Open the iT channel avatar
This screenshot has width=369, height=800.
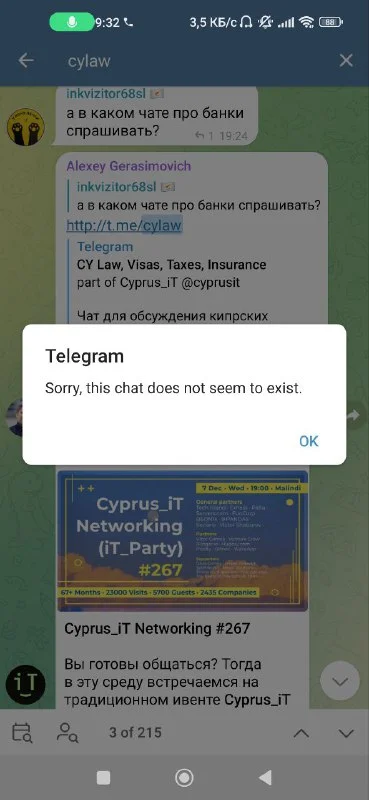pyautogui.click(x=26, y=686)
